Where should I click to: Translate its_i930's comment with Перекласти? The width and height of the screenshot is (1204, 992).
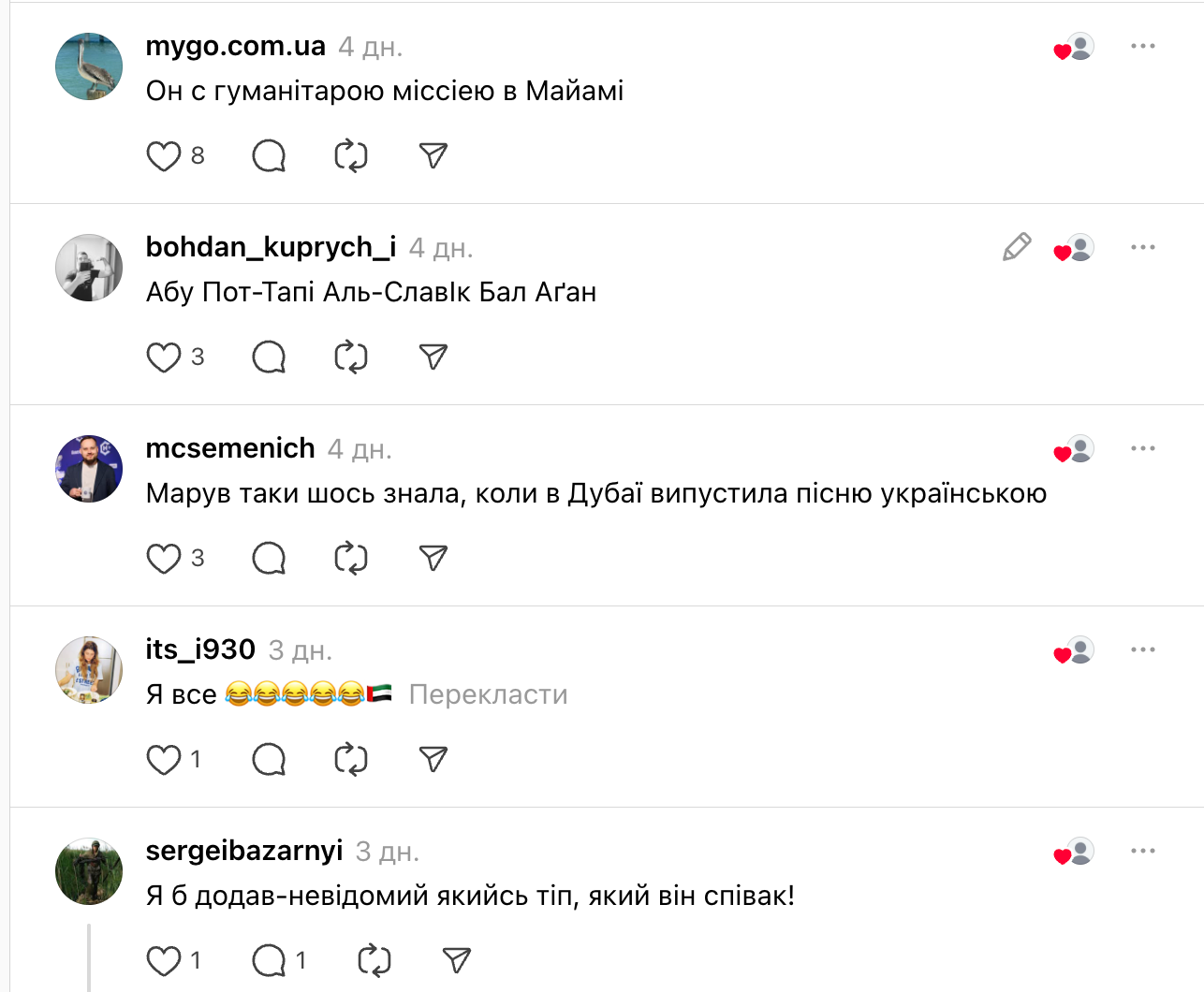click(488, 694)
